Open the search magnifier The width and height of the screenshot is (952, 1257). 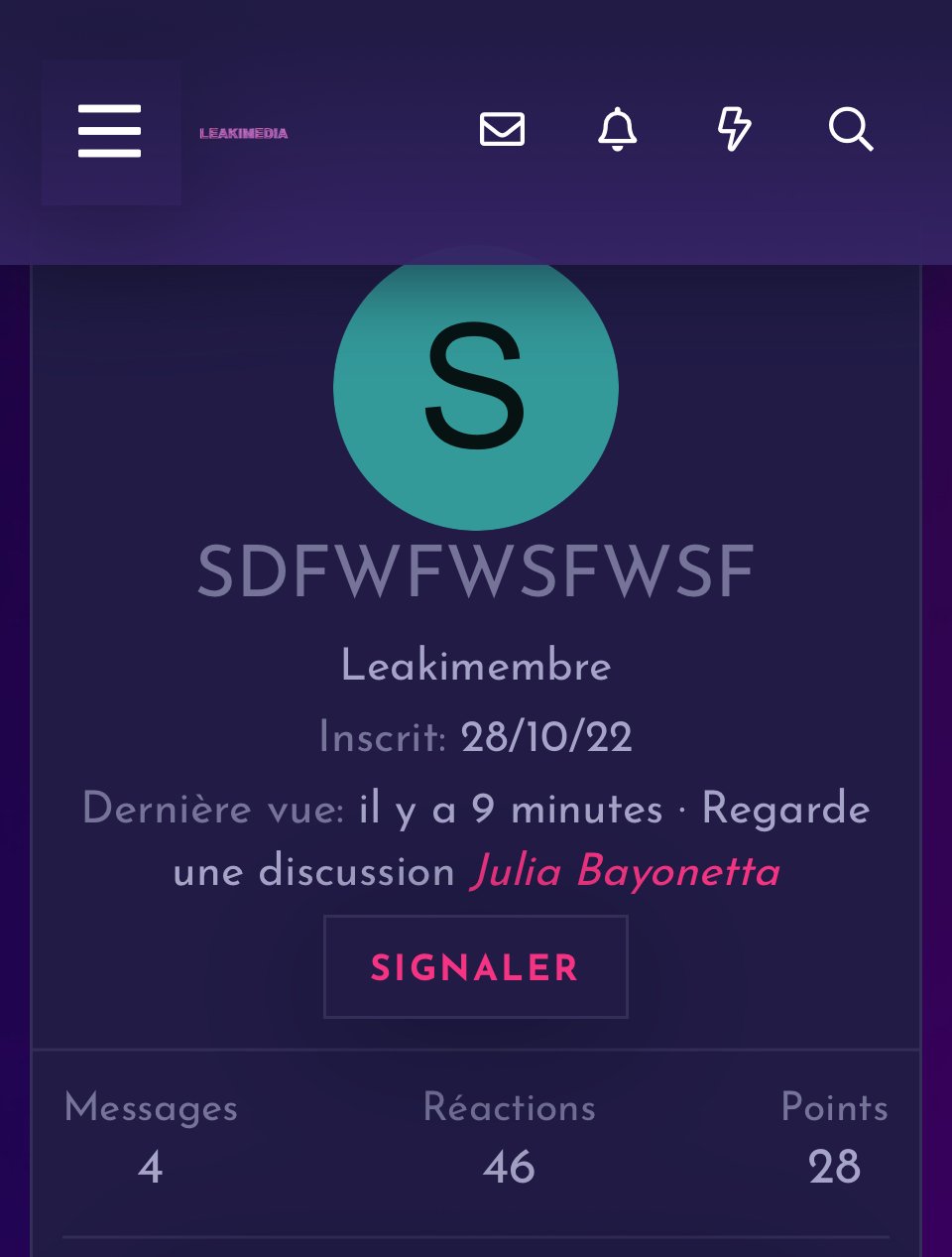click(x=850, y=129)
